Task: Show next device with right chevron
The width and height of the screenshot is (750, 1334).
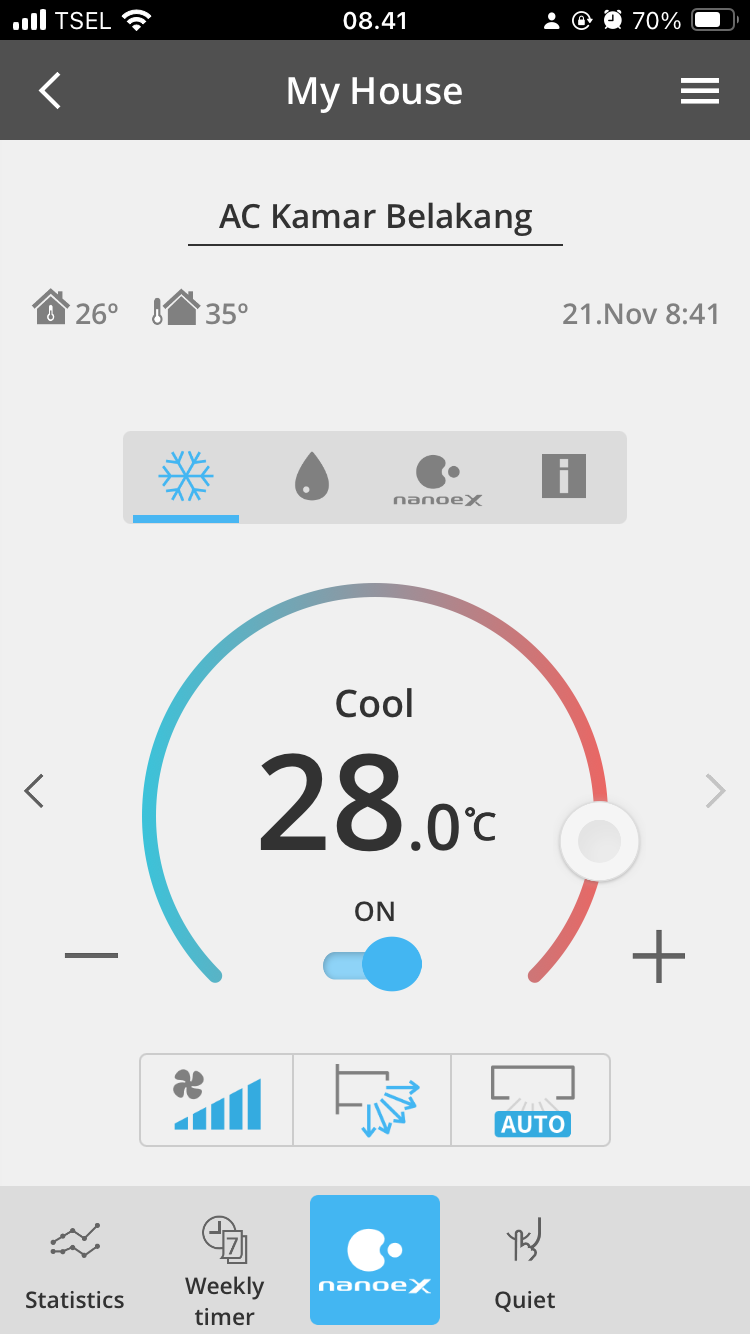Action: [715, 791]
